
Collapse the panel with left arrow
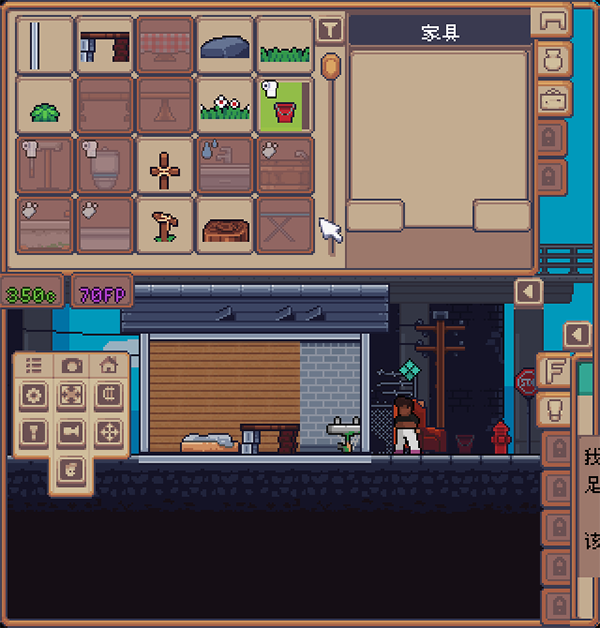(528, 292)
